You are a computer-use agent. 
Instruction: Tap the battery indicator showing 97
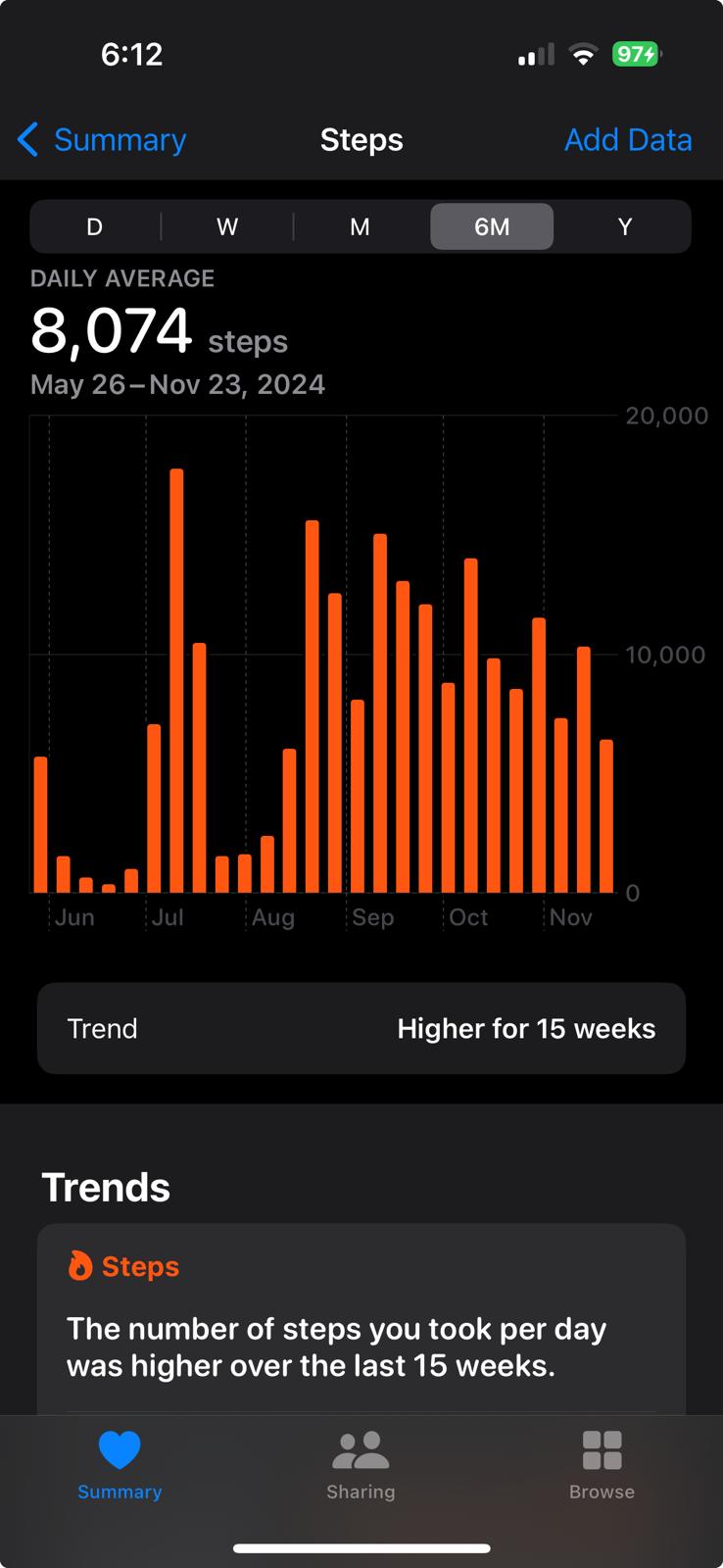click(637, 54)
